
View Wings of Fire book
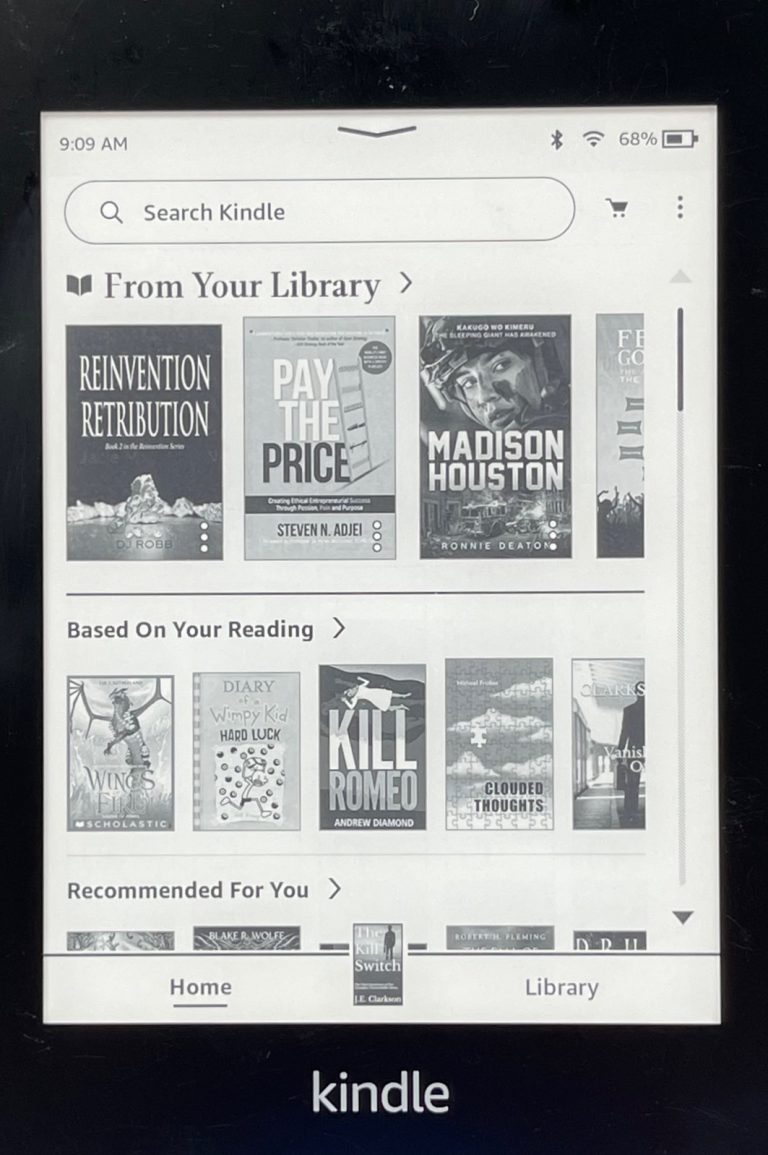point(120,752)
